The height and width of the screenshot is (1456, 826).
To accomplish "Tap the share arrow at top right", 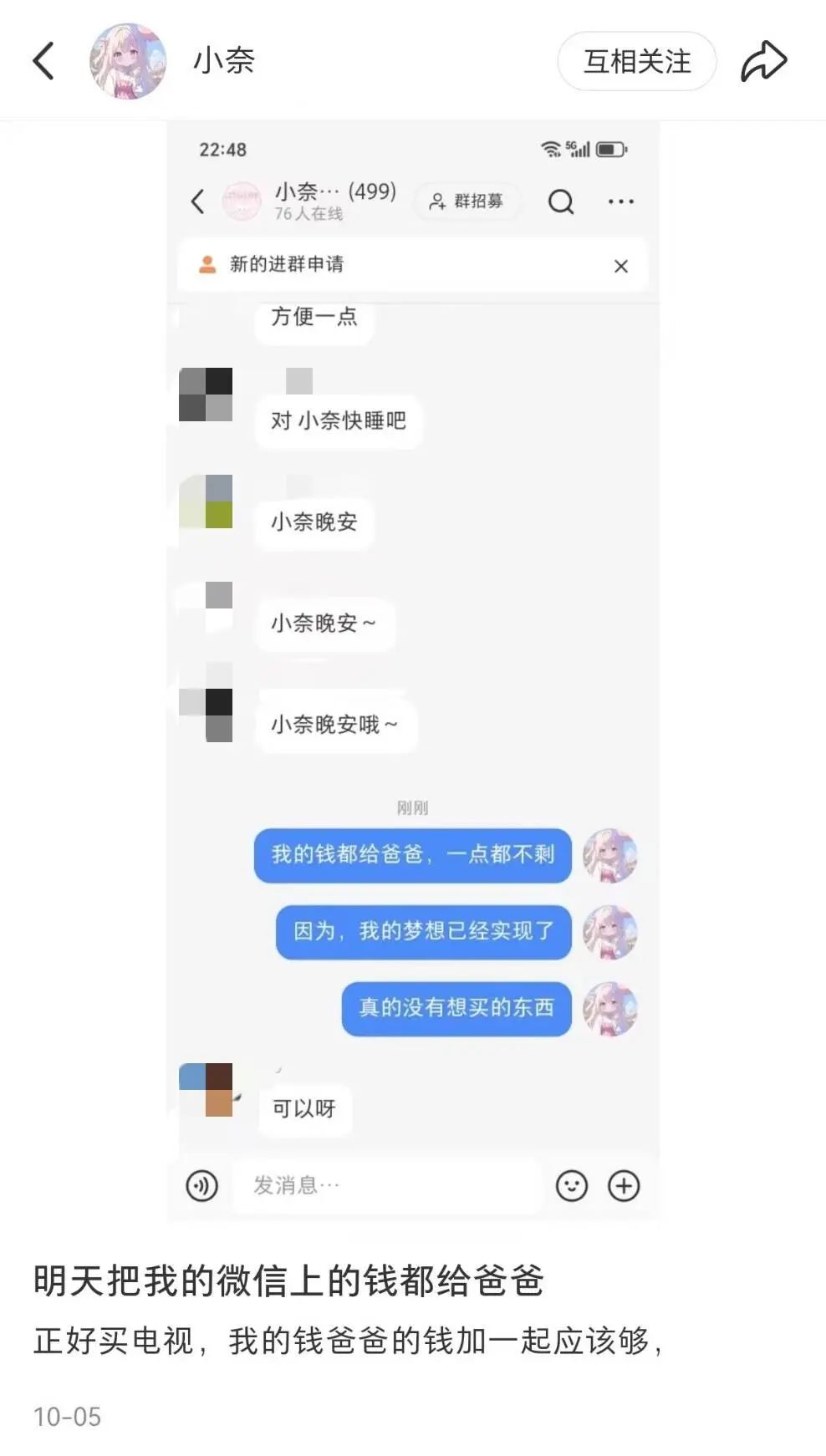I will [x=763, y=60].
